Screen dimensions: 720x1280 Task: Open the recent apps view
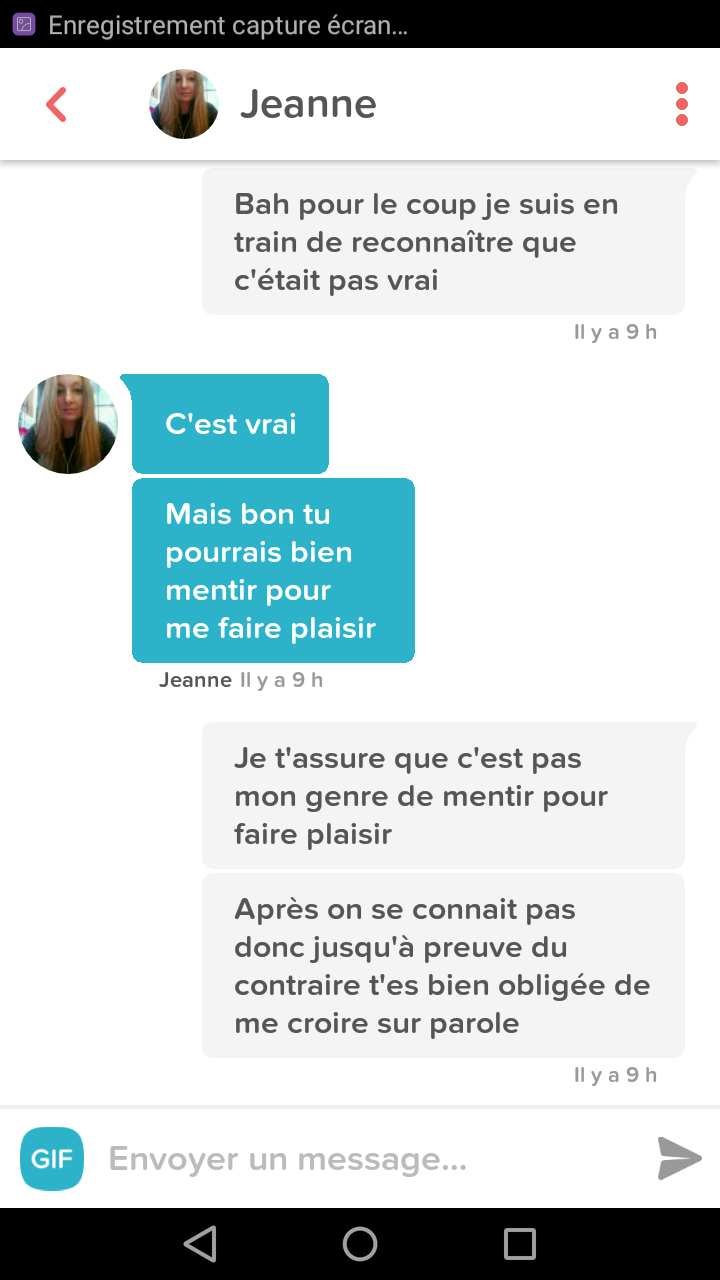[x=520, y=1244]
